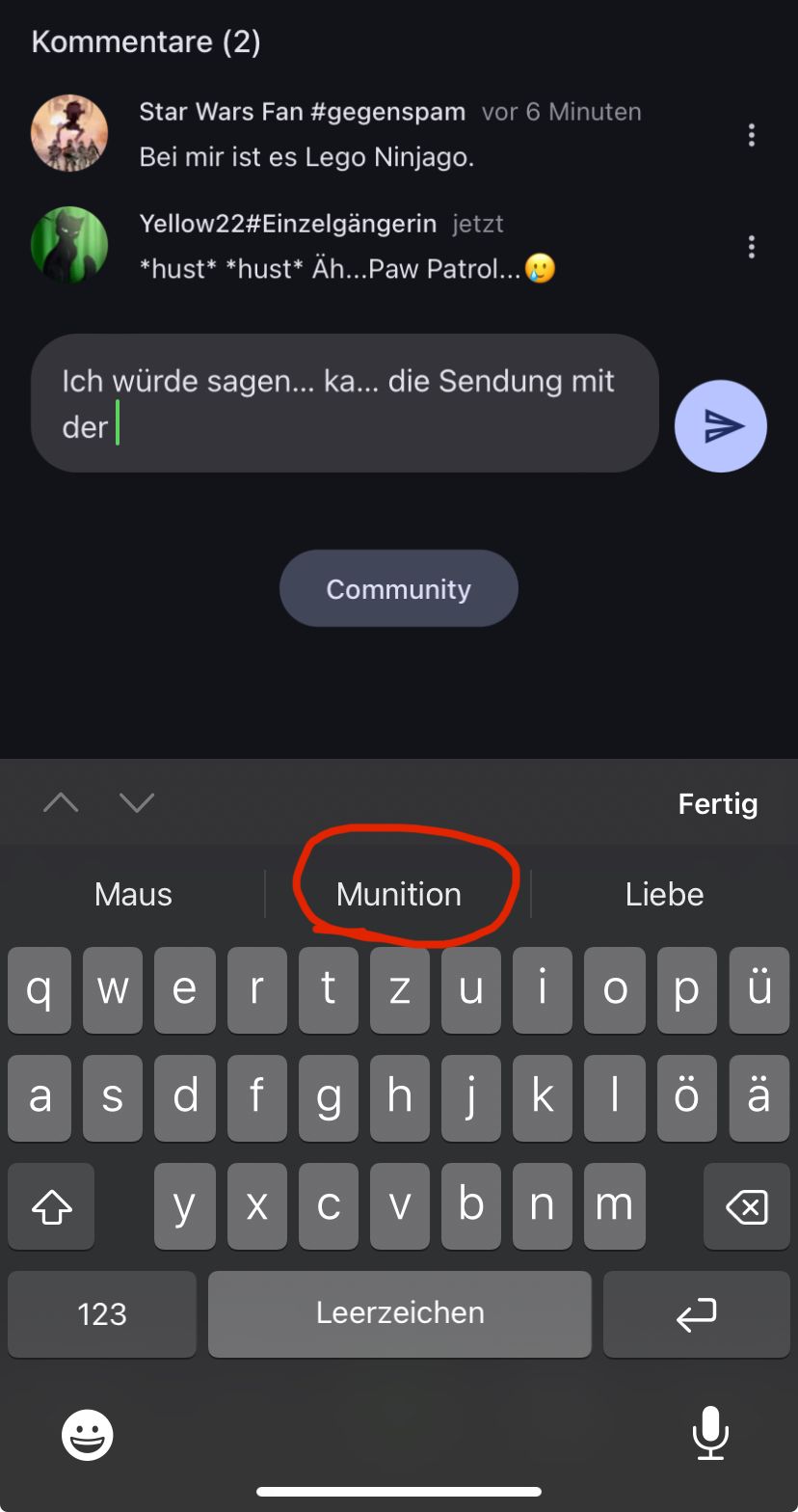798x1512 pixels.
Task: Open options for Star Wars Fan's comment
Action: (x=751, y=135)
